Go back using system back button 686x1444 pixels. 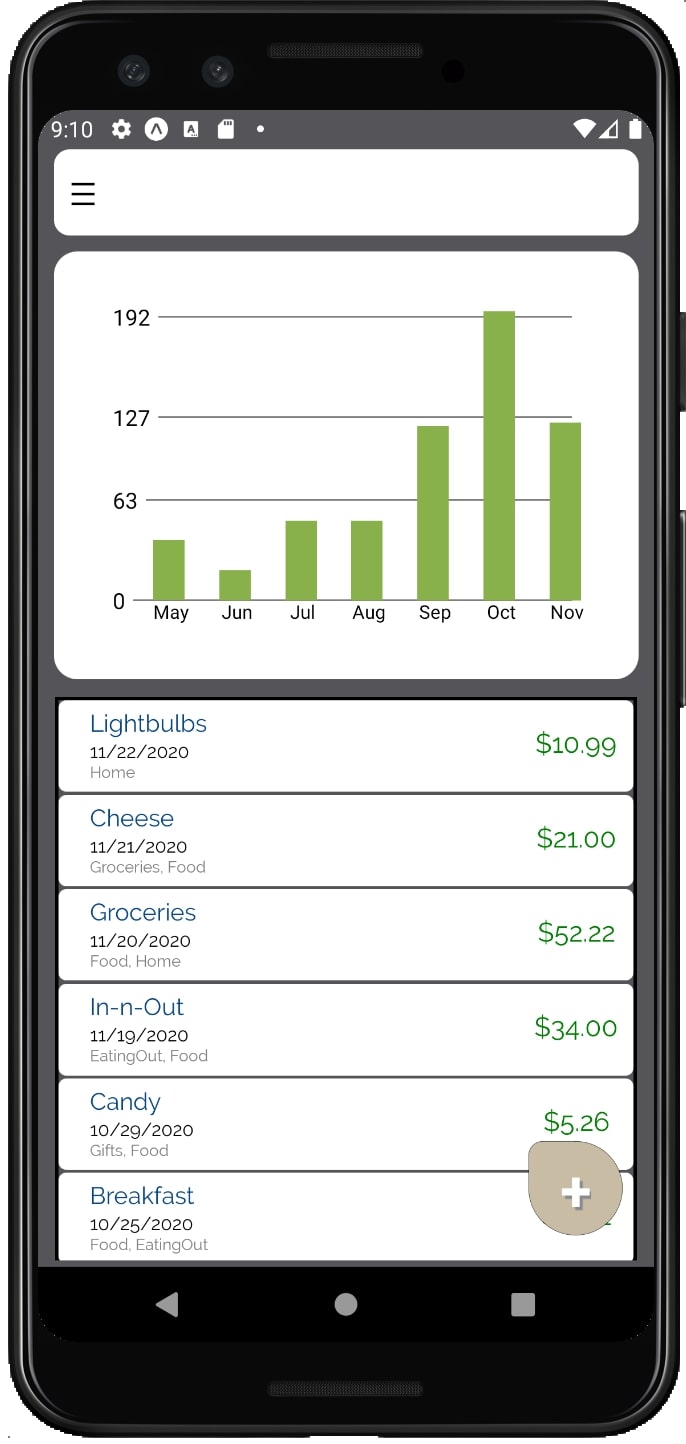[167, 1303]
